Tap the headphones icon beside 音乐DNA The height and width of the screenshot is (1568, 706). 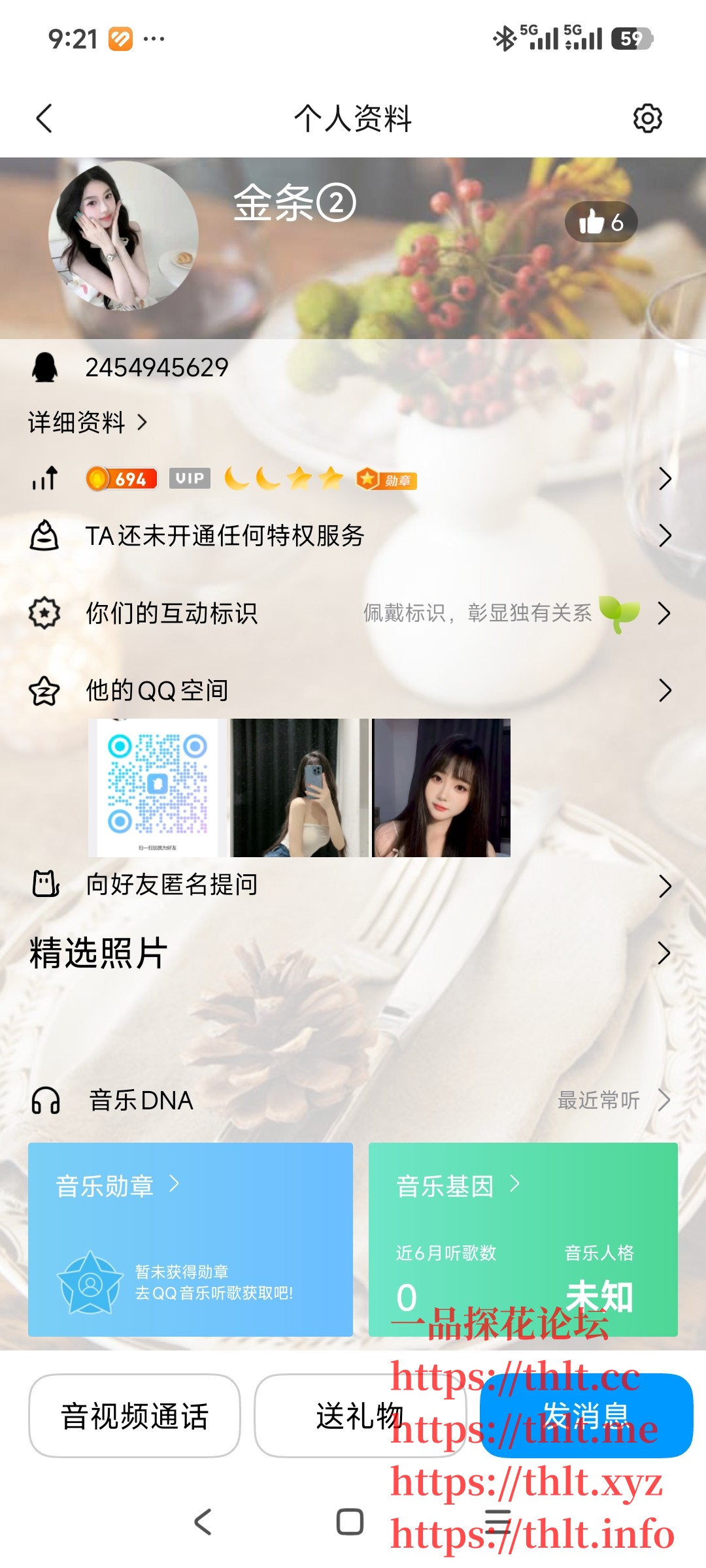click(x=44, y=1101)
